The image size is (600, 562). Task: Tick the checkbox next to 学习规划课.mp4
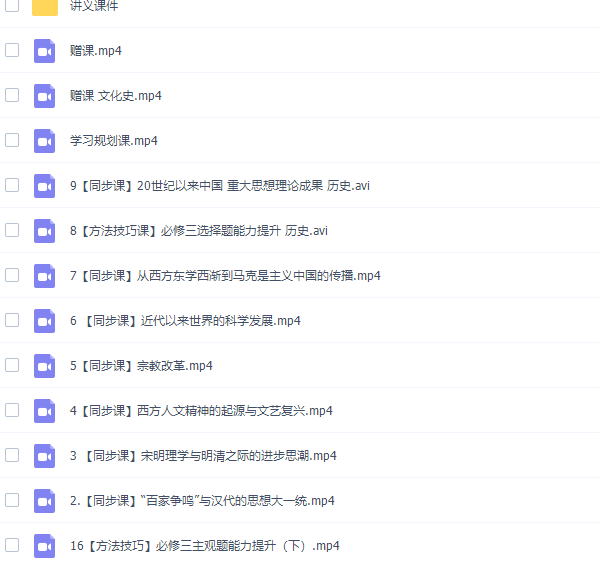[12, 140]
